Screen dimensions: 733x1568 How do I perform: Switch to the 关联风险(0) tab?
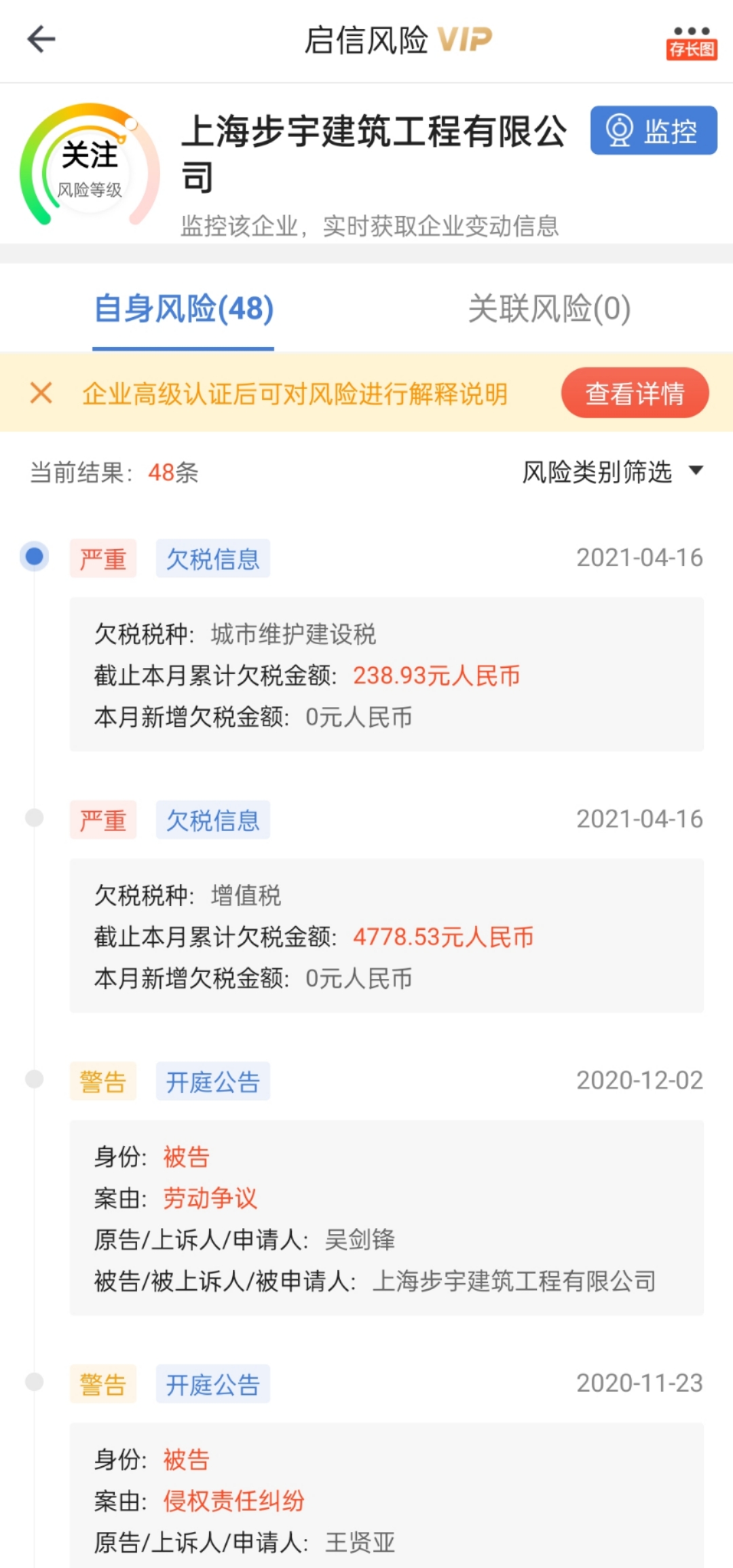pos(549,309)
